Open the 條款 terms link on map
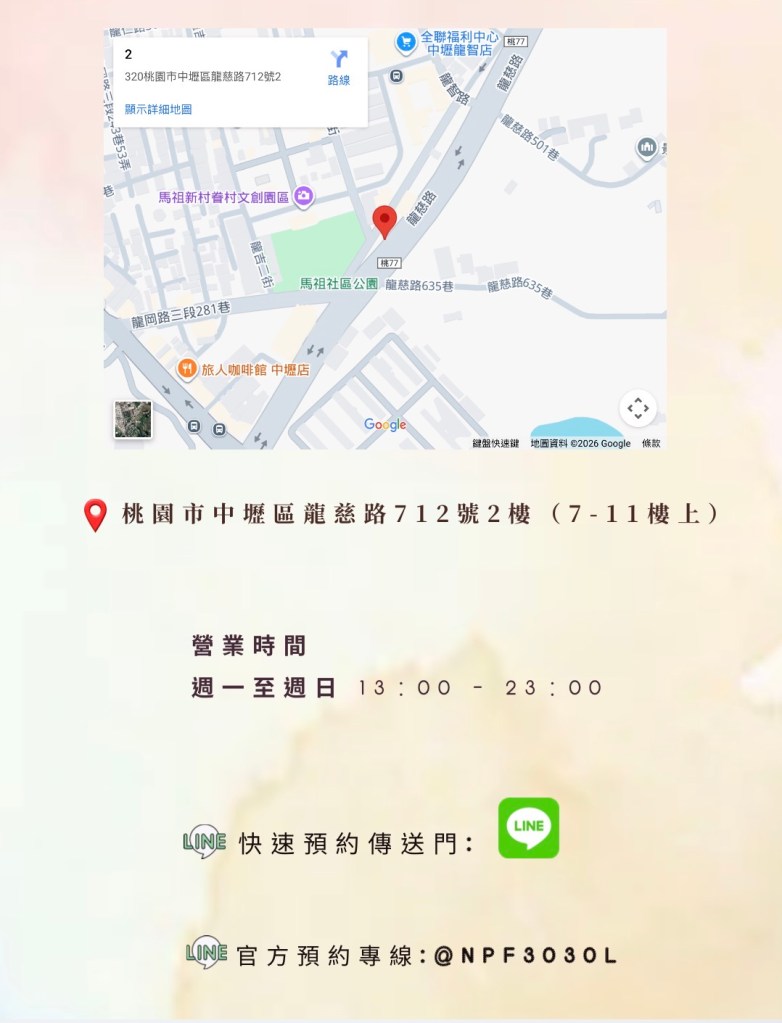Viewport: 782px width, 1023px height. coord(651,443)
